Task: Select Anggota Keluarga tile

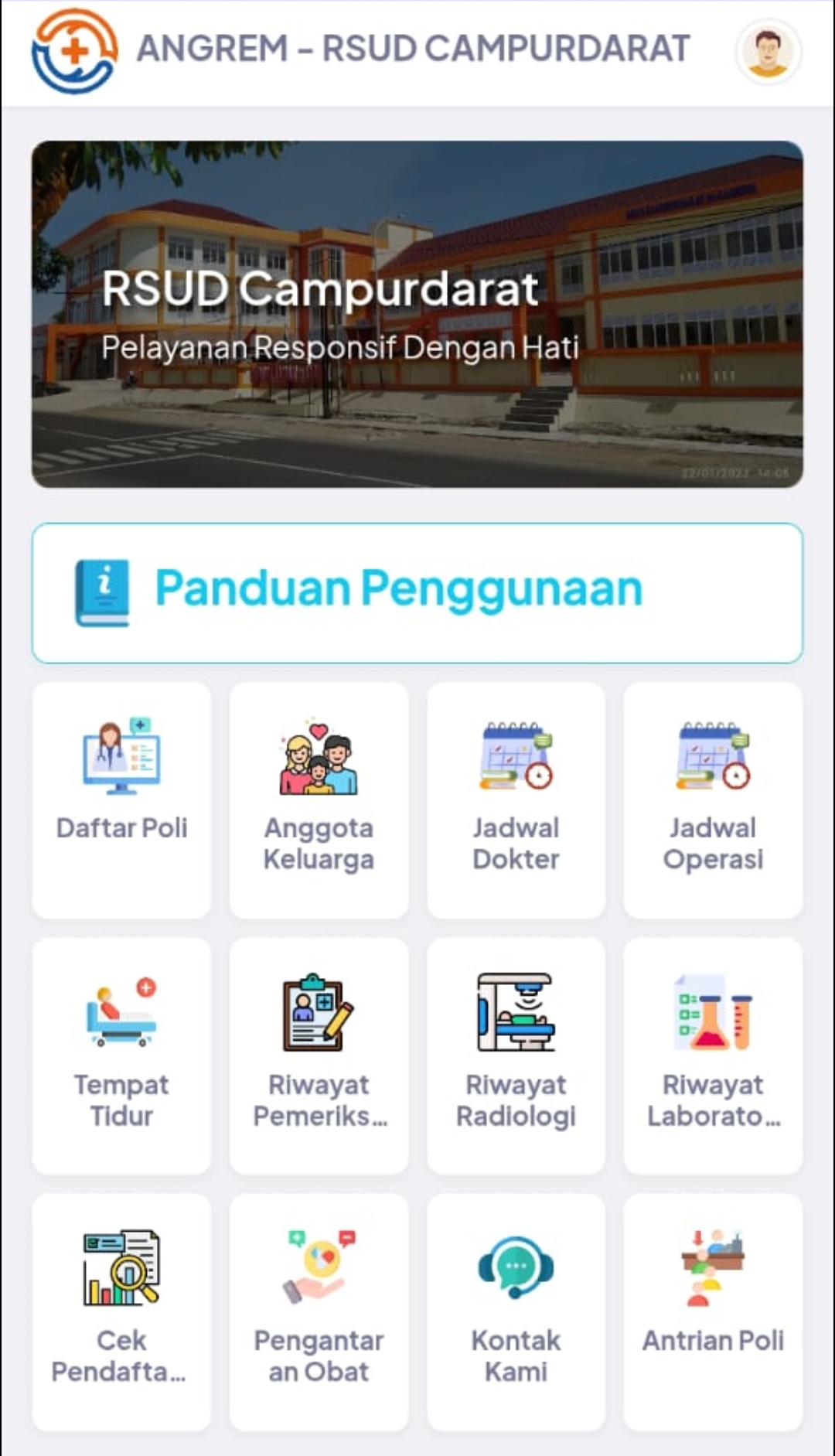Action: point(319,800)
